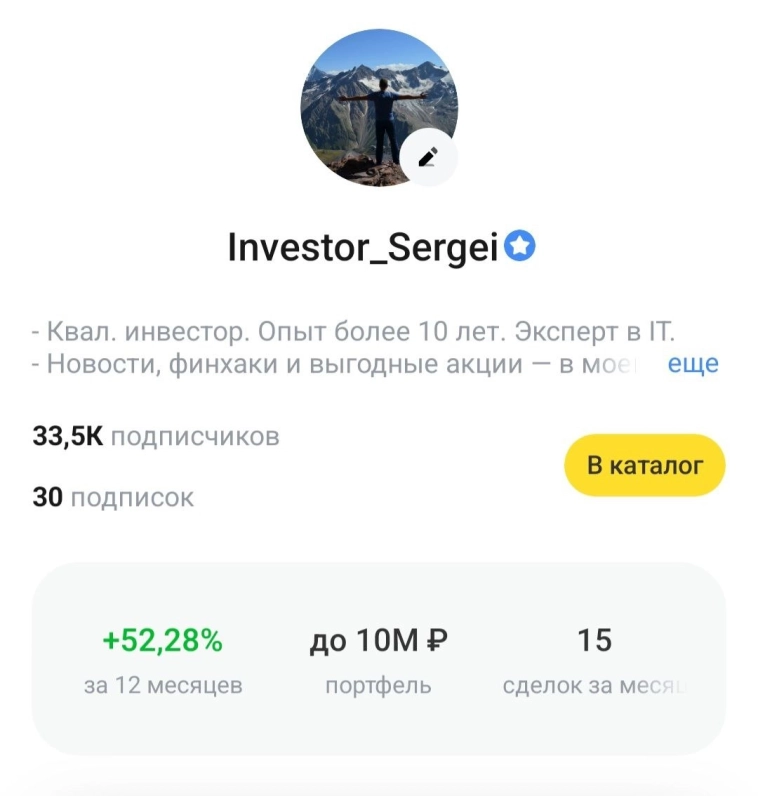758x796 pixels.
Task: Open the following list via 30 подписок
Action: 113,496
